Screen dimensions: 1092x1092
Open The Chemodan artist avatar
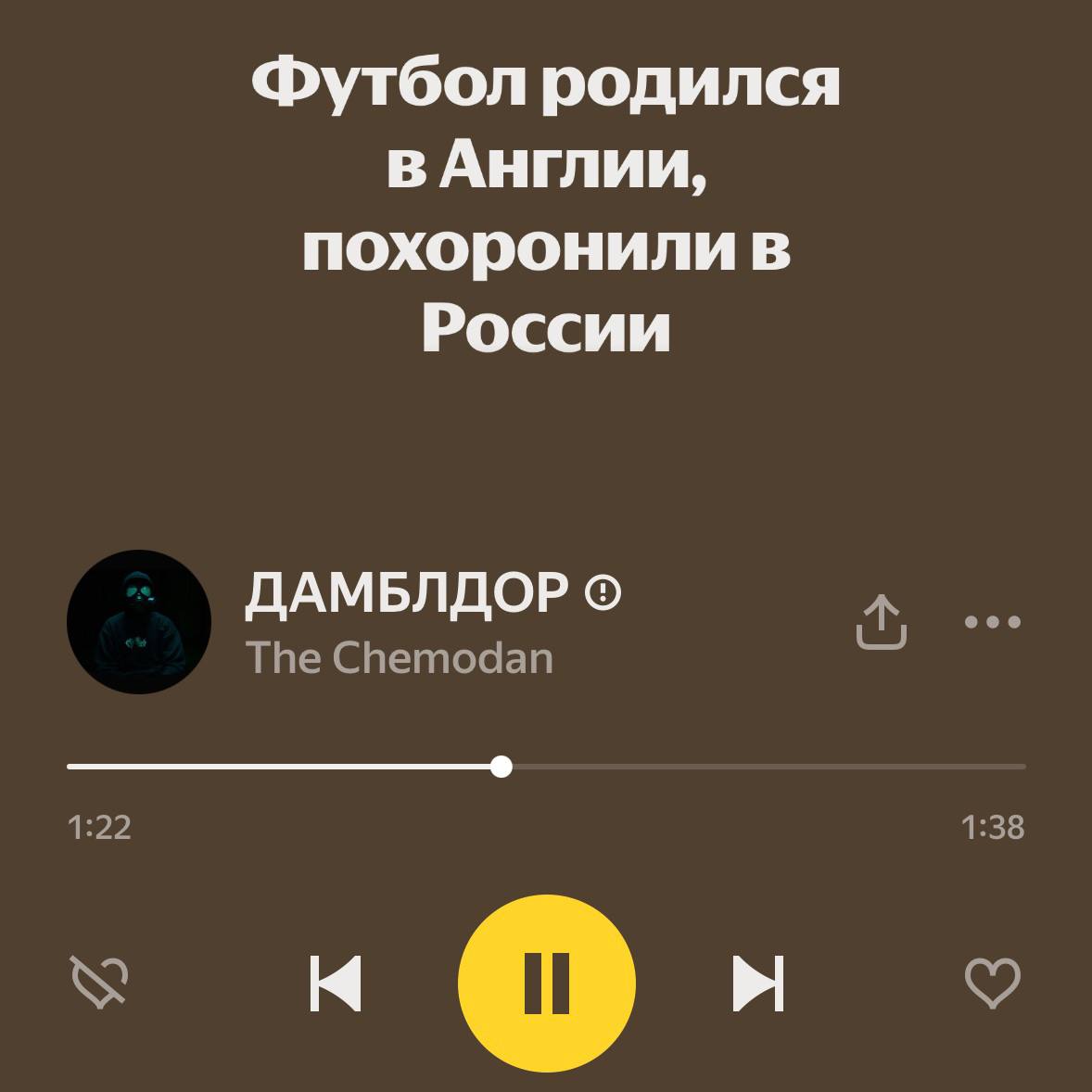click(139, 622)
